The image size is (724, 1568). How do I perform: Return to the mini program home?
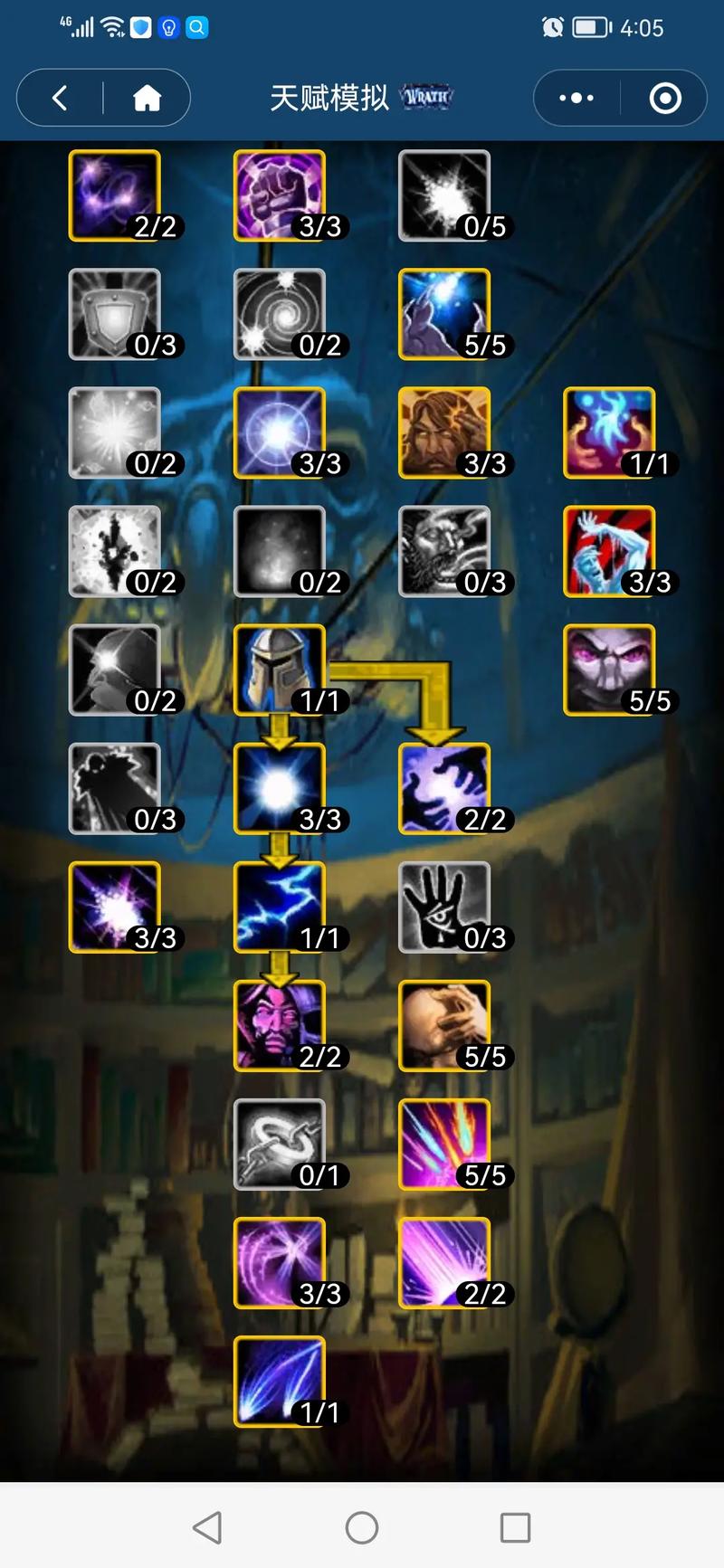click(x=147, y=98)
